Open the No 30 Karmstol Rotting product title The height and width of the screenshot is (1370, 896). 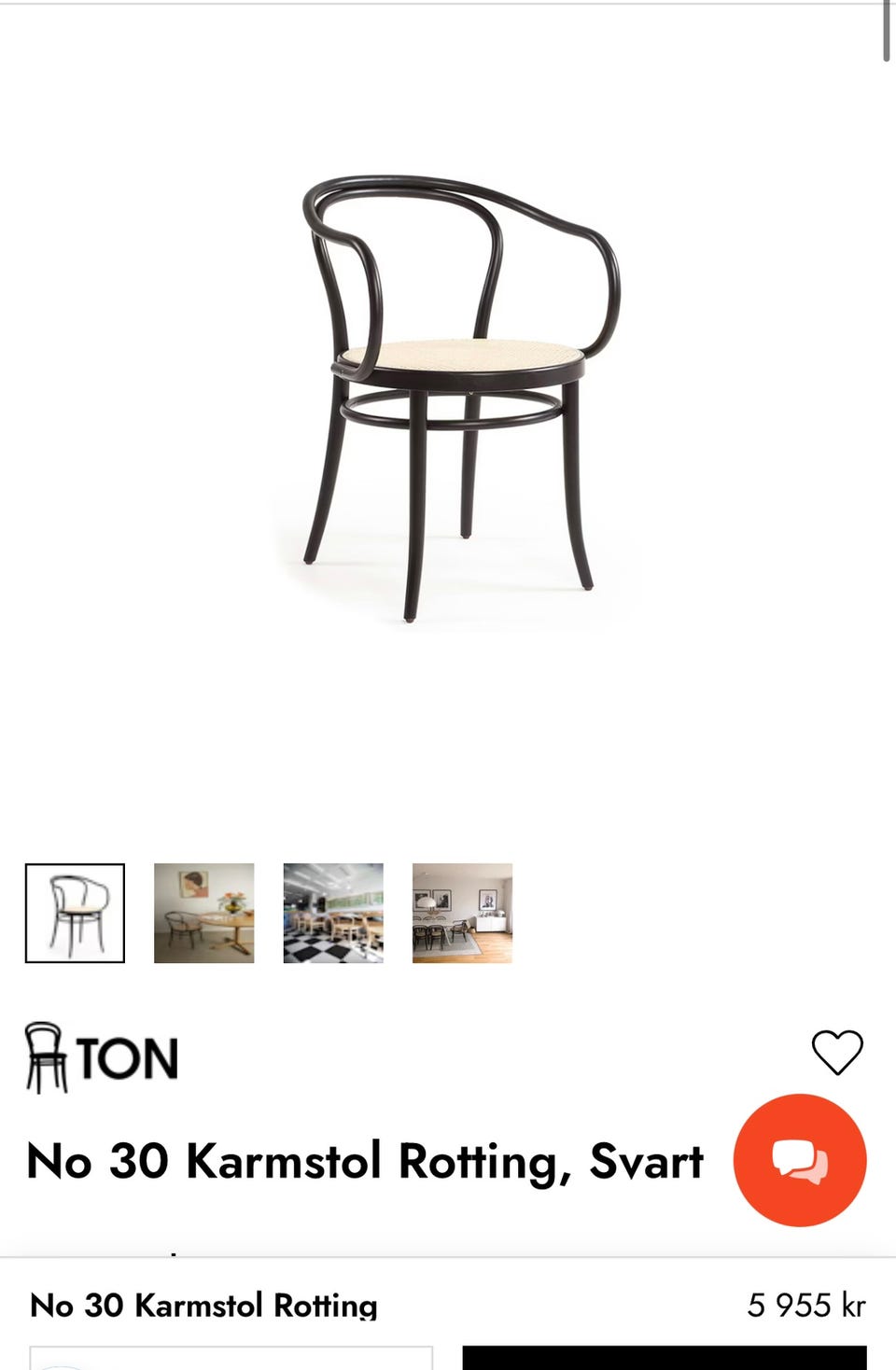pyautogui.click(x=364, y=1160)
